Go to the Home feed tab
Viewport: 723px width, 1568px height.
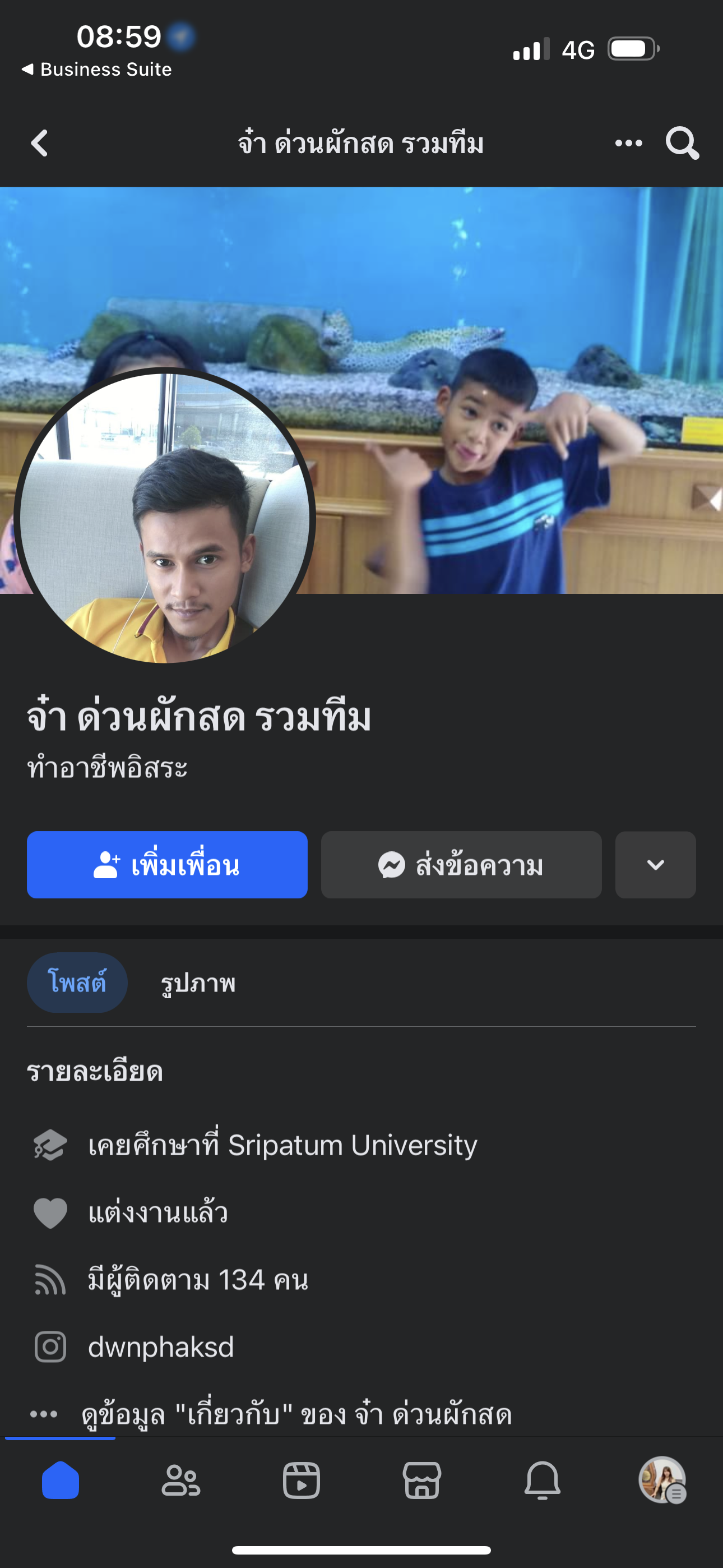61,1480
